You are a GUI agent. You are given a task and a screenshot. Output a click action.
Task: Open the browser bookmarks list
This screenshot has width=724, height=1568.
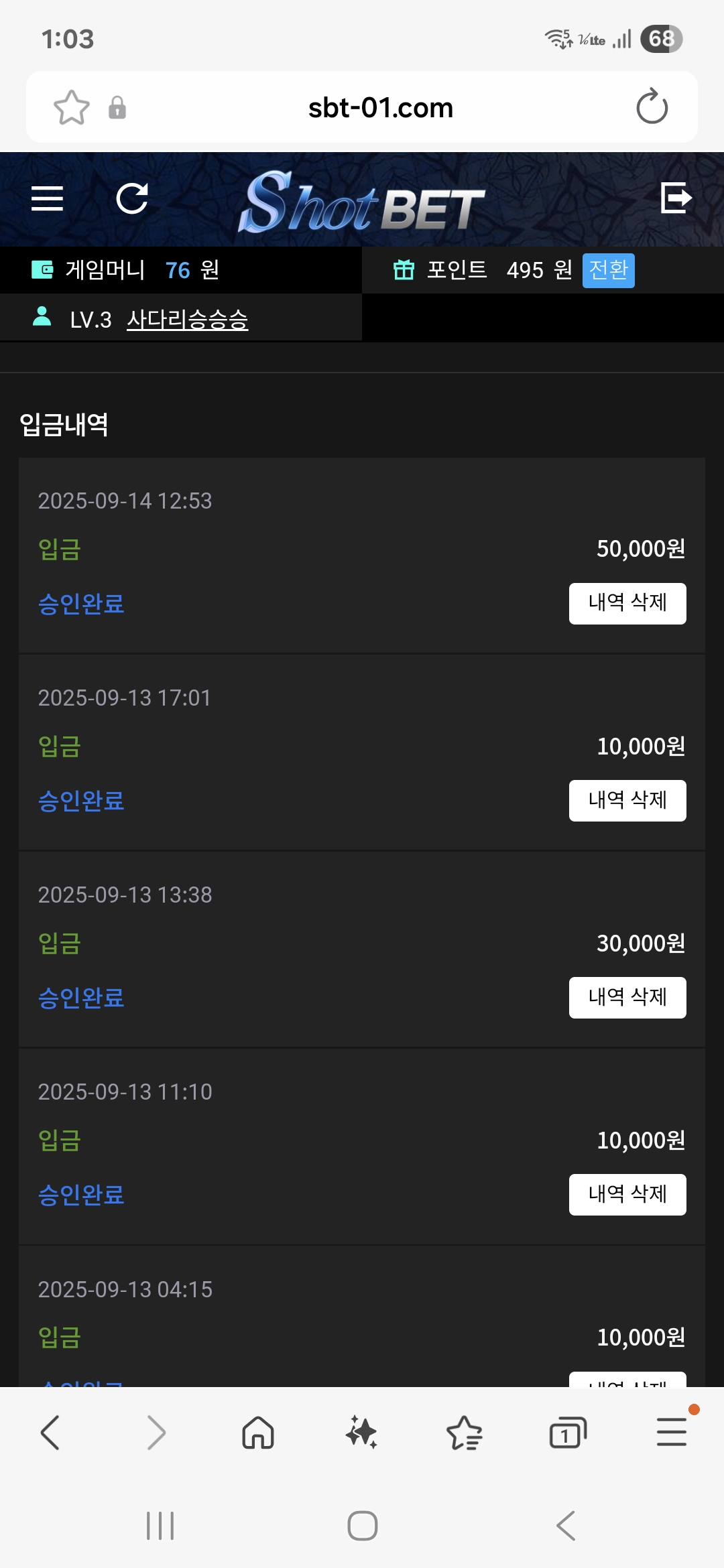(464, 1433)
